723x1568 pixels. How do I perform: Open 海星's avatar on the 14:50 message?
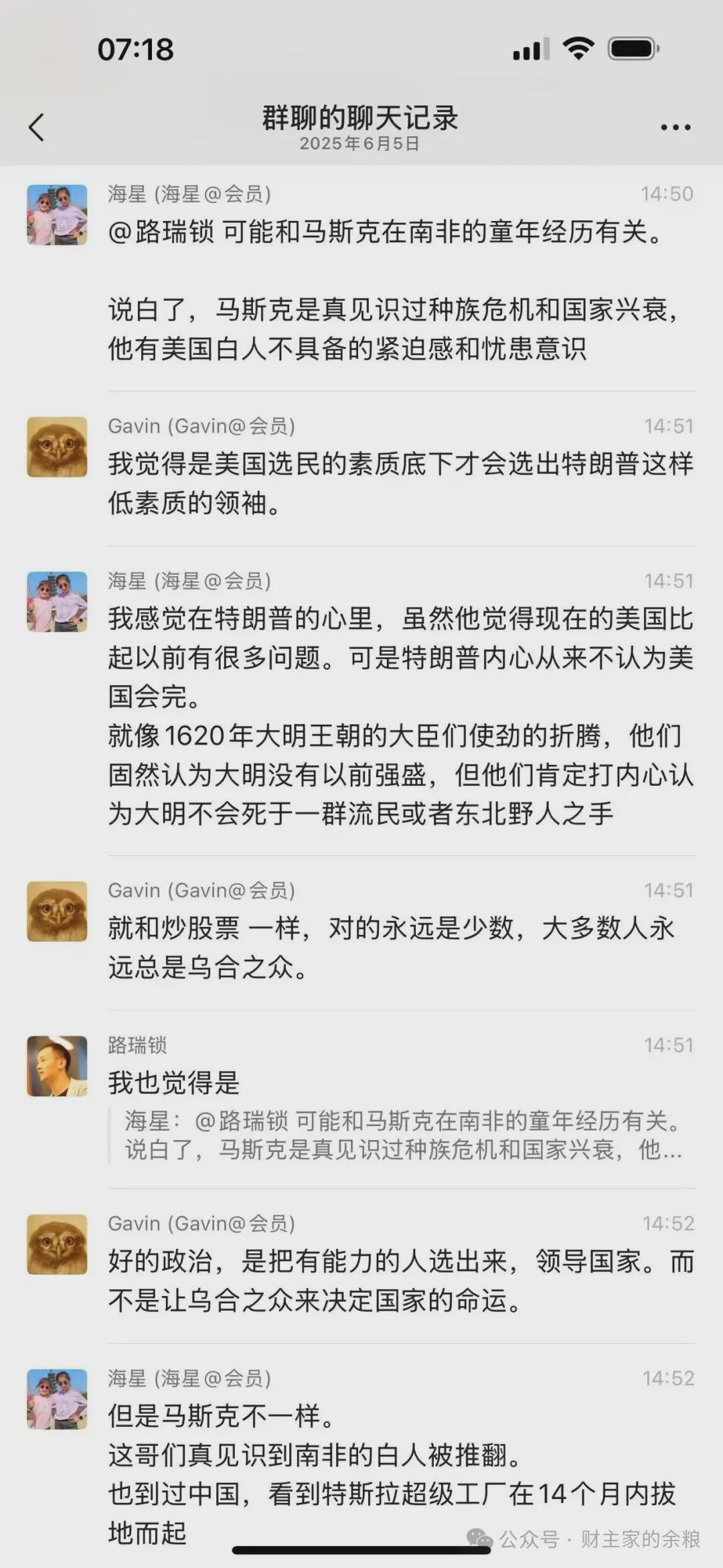point(57,215)
